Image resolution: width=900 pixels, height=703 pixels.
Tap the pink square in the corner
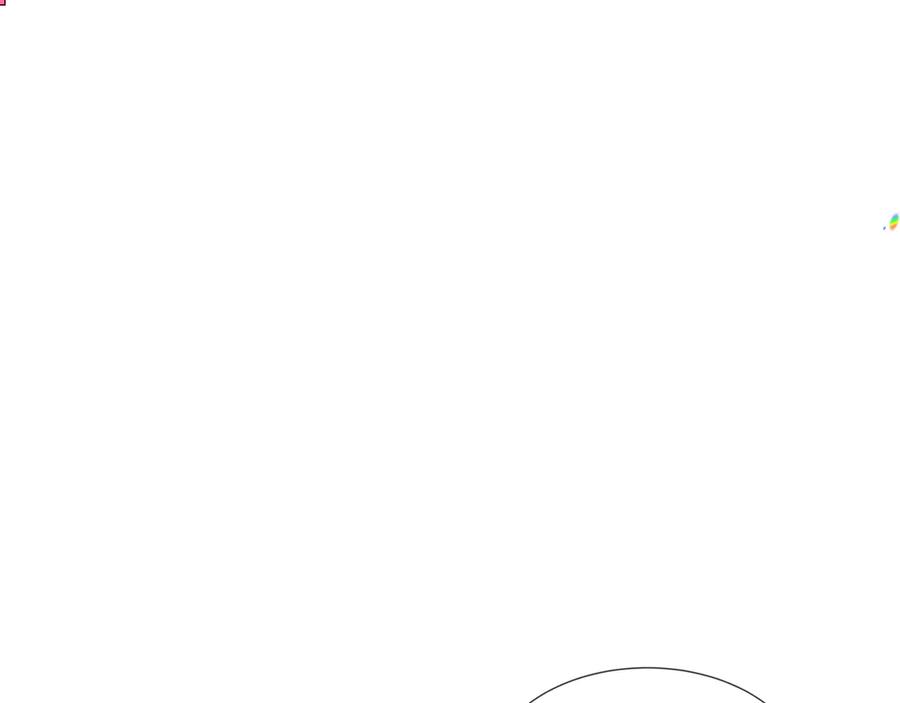click(2, 2)
